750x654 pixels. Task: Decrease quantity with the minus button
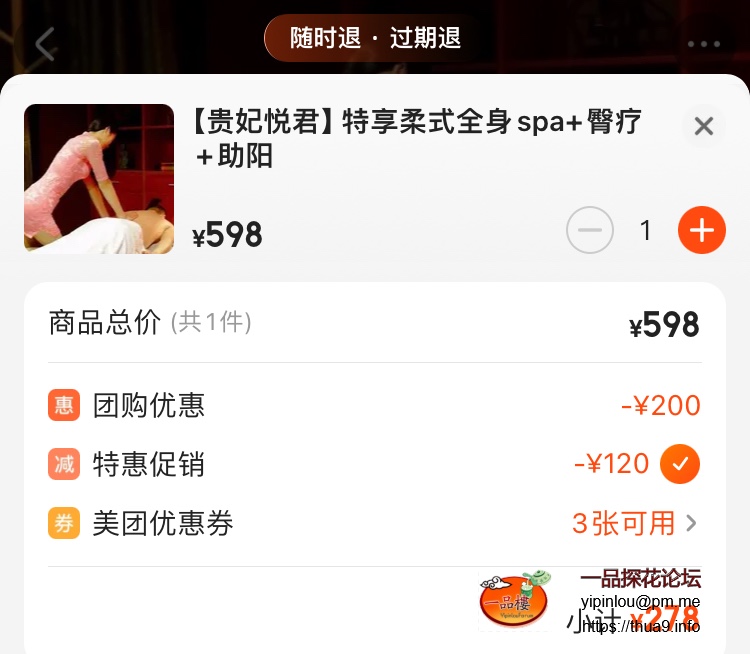point(589,231)
